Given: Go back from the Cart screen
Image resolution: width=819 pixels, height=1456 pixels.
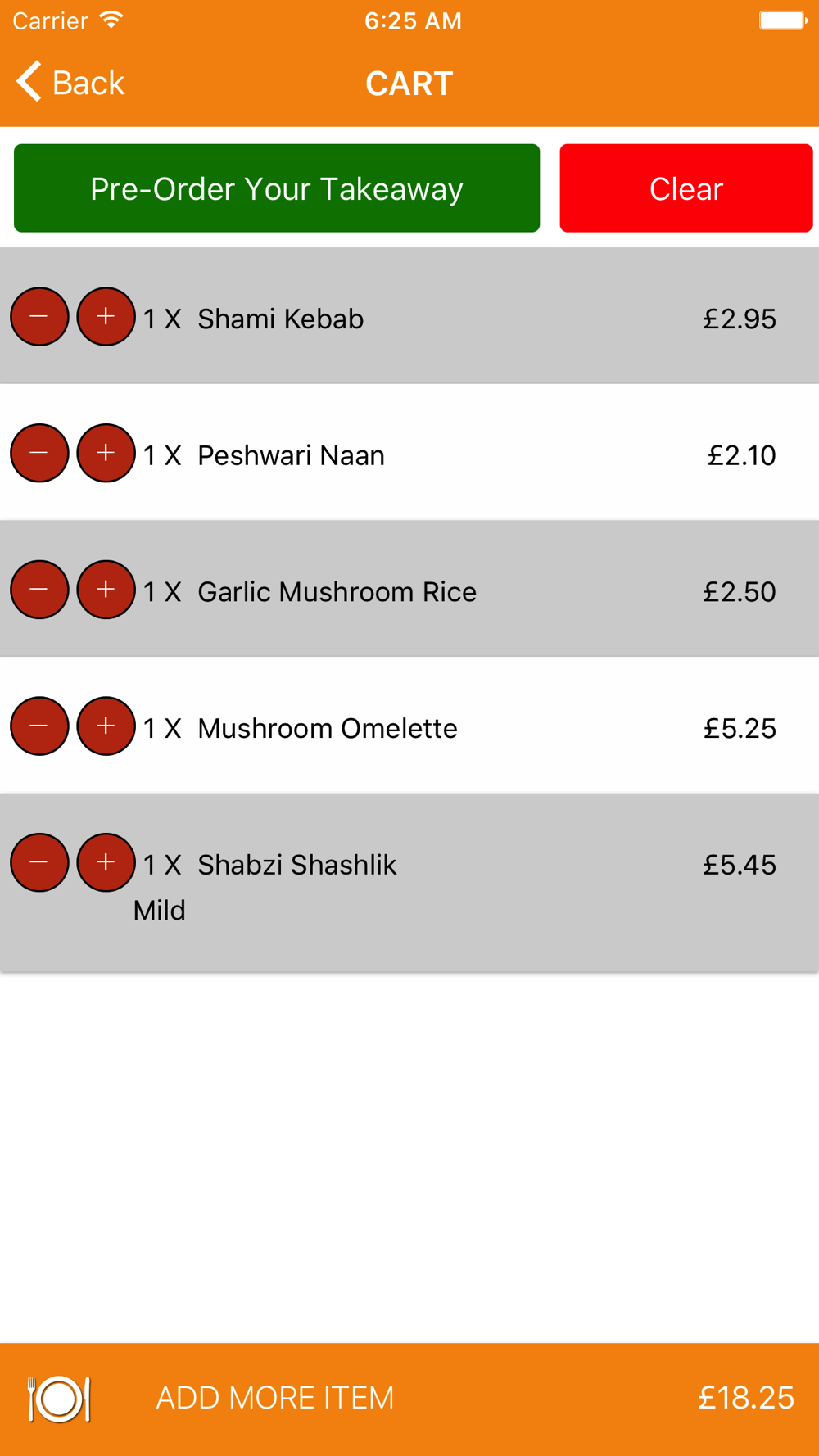Looking at the screenshot, I should (70, 82).
